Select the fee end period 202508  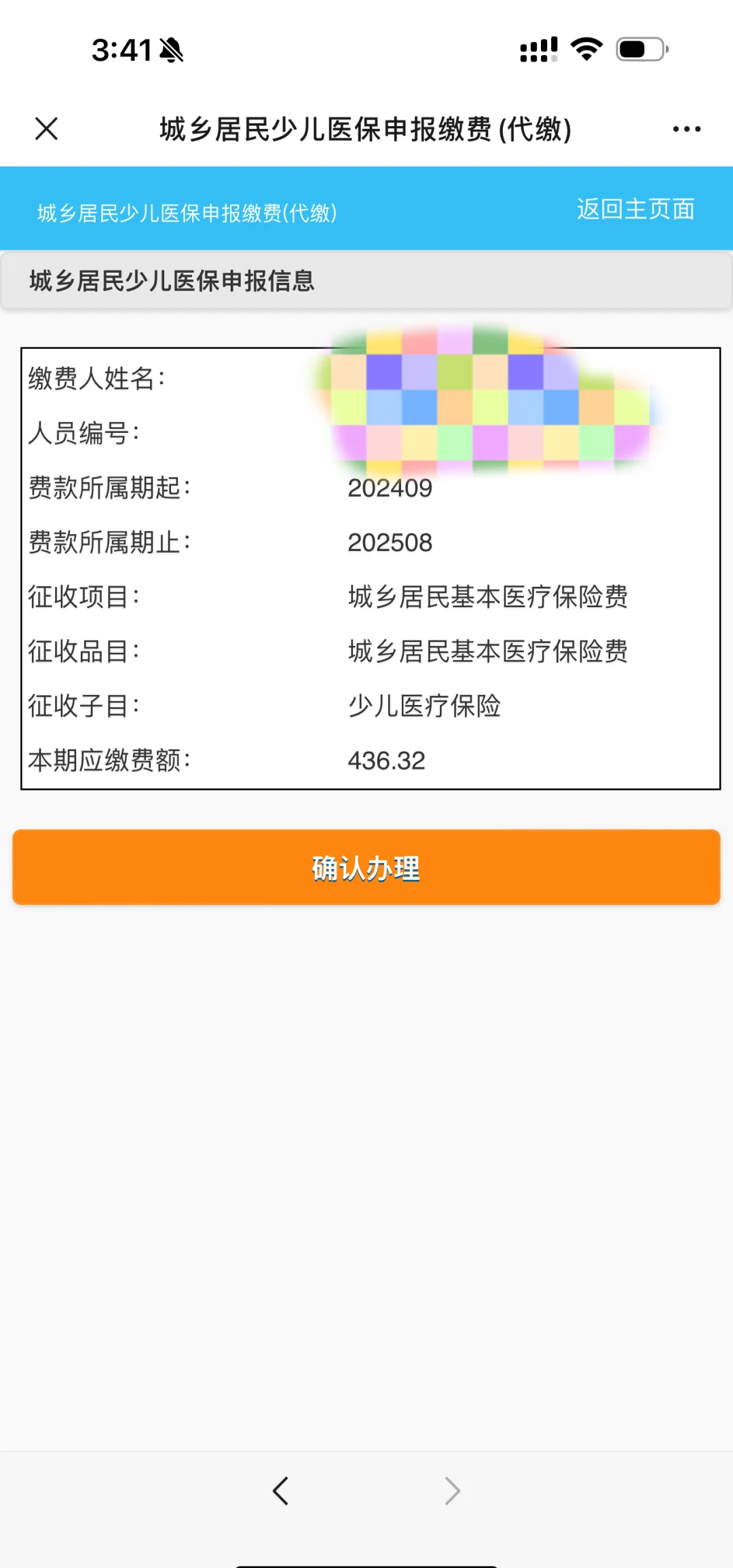pos(390,542)
